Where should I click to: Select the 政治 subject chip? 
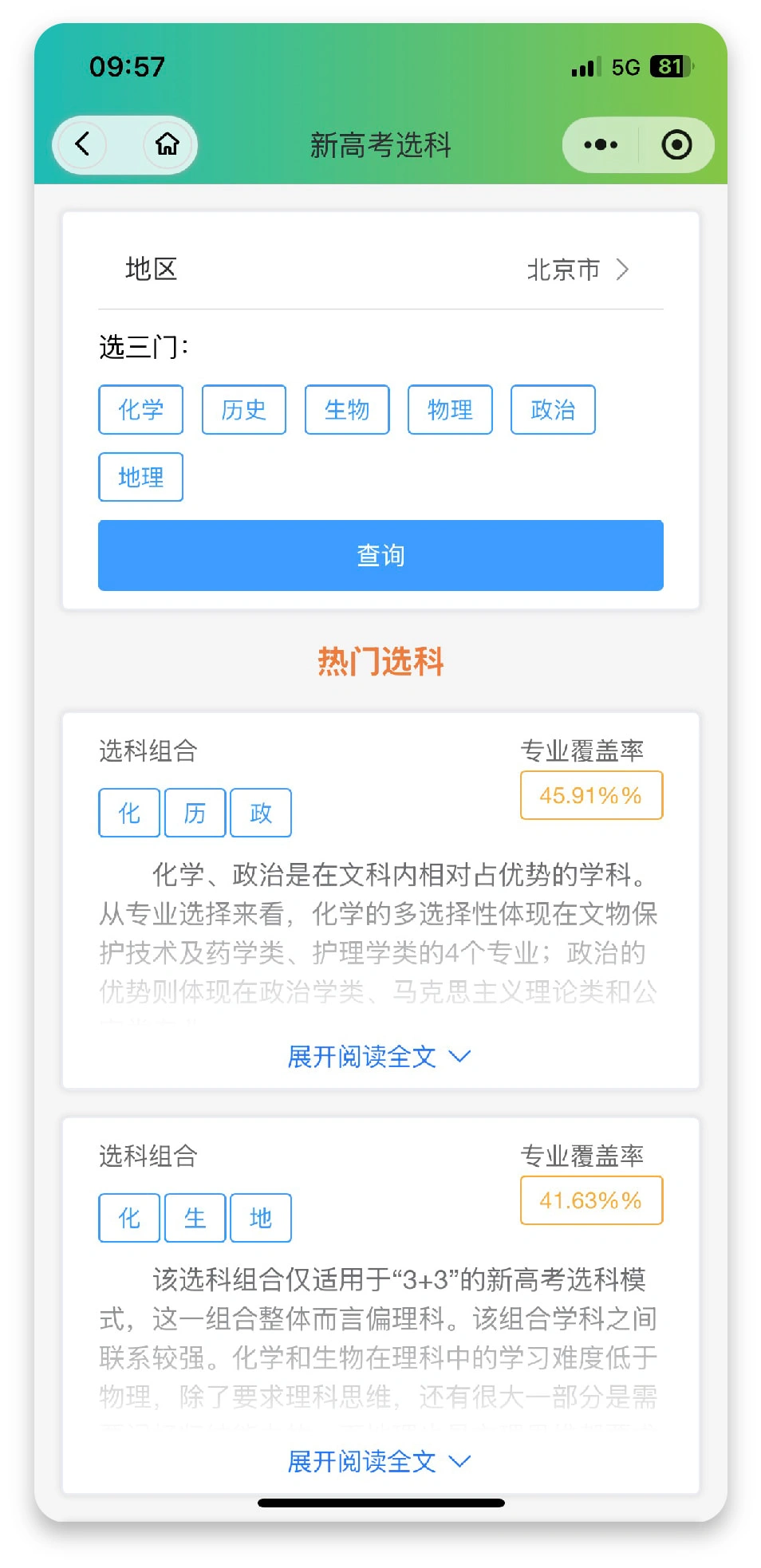(x=552, y=410)
